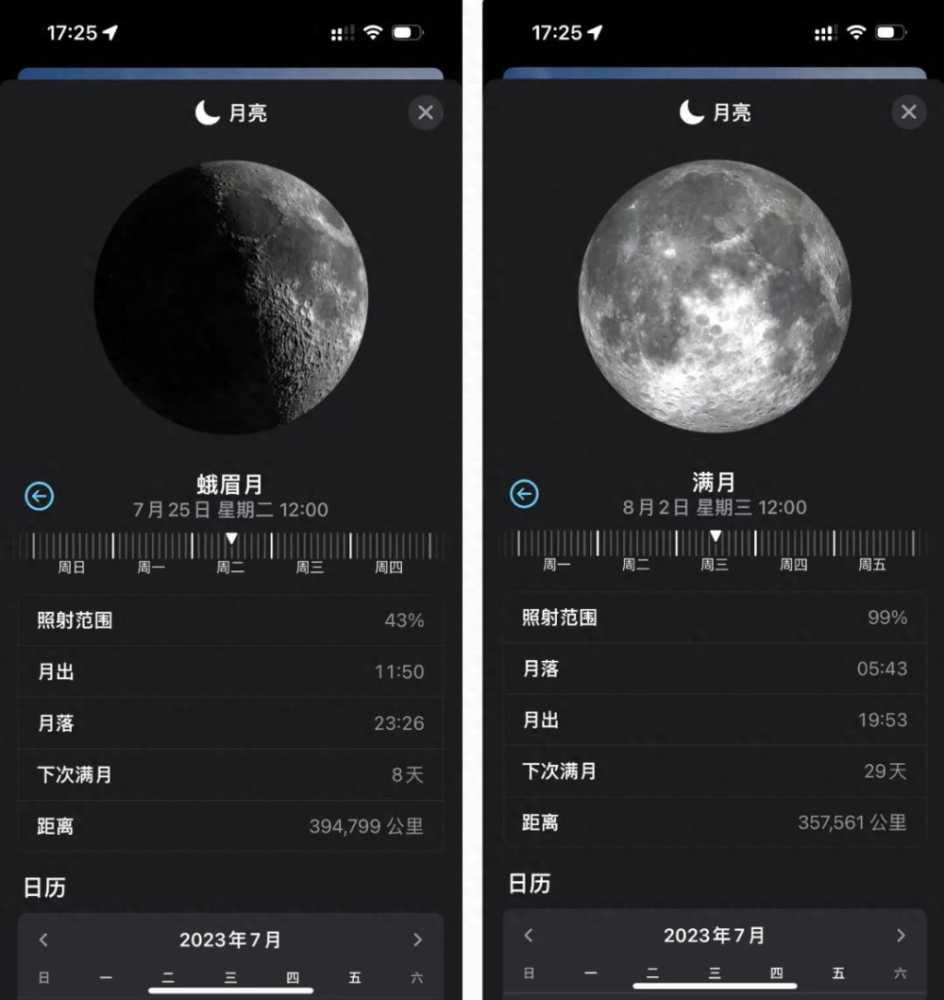Open previous month in the 日历 section
944x1000 pixels.
point(43,939)
